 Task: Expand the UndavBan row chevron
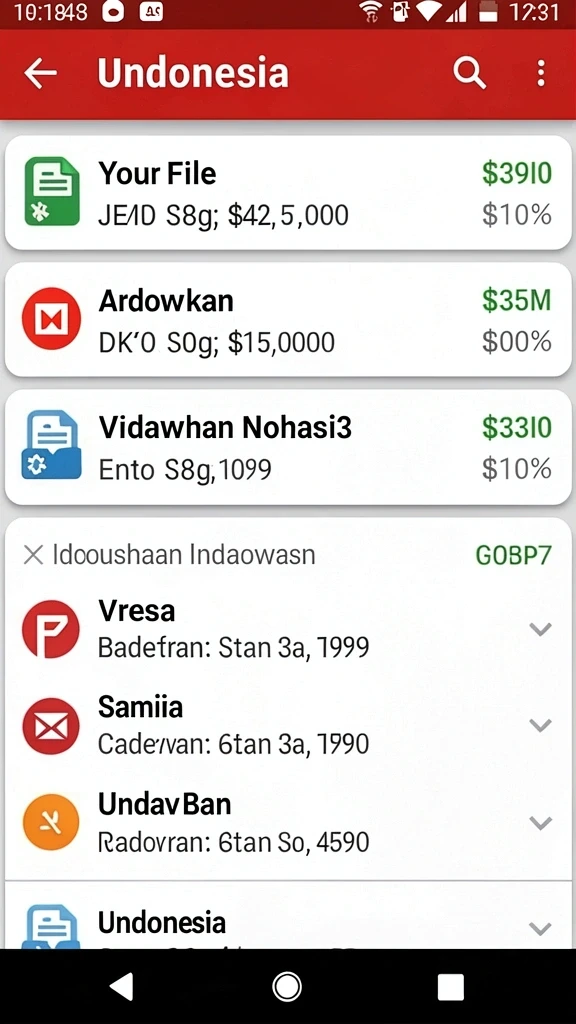click(x=540, y=822)
